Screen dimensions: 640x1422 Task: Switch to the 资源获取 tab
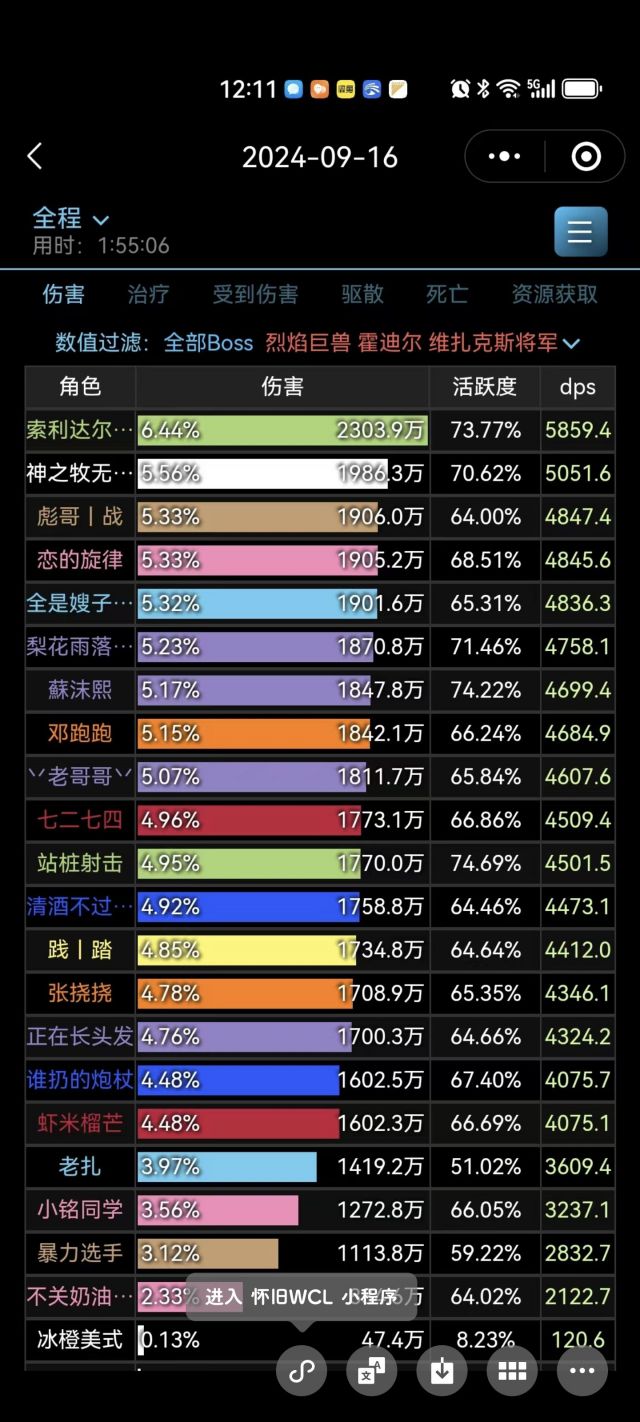[x=555, y=294]
